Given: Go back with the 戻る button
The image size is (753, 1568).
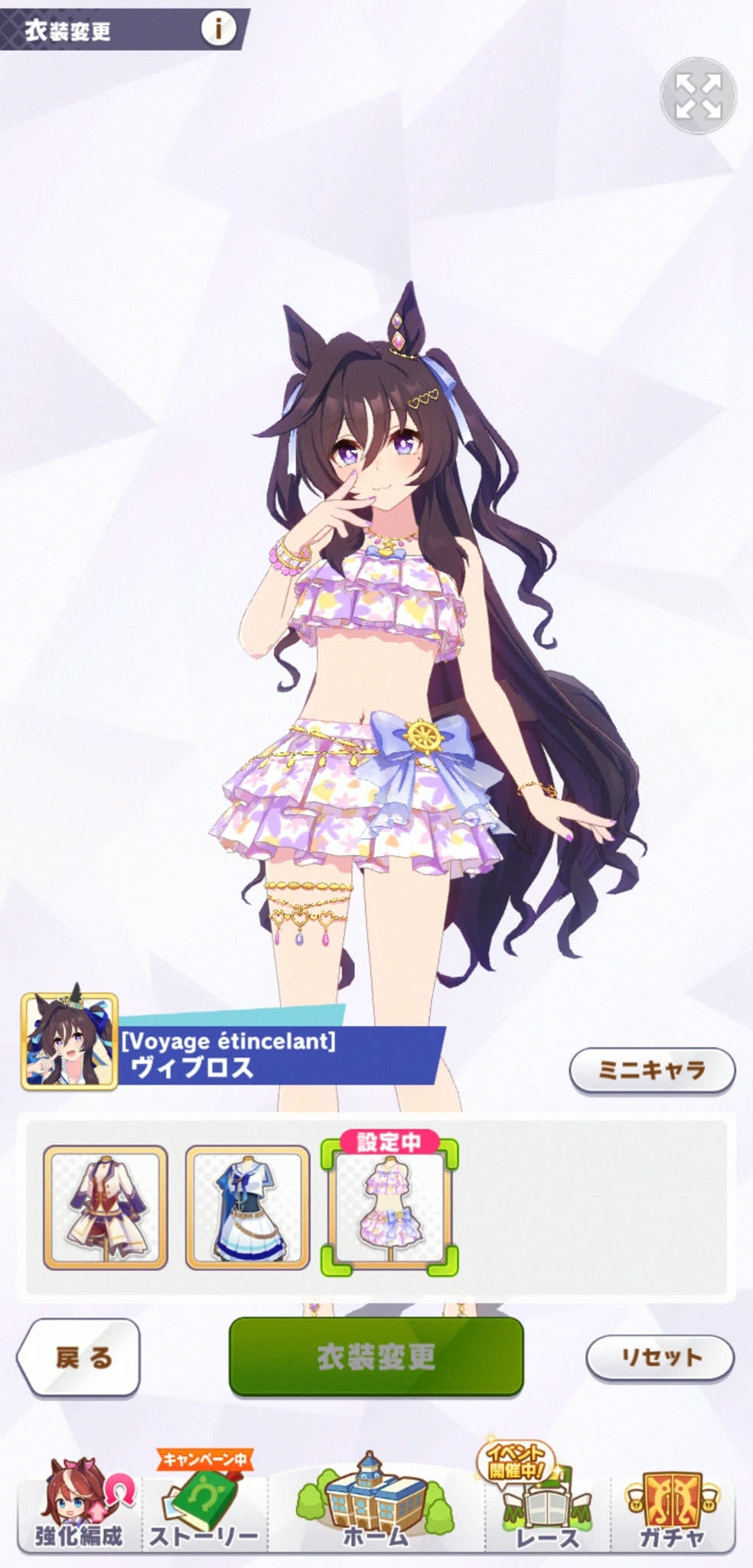Looking at the screenshot, I should tap(80, 1358).
